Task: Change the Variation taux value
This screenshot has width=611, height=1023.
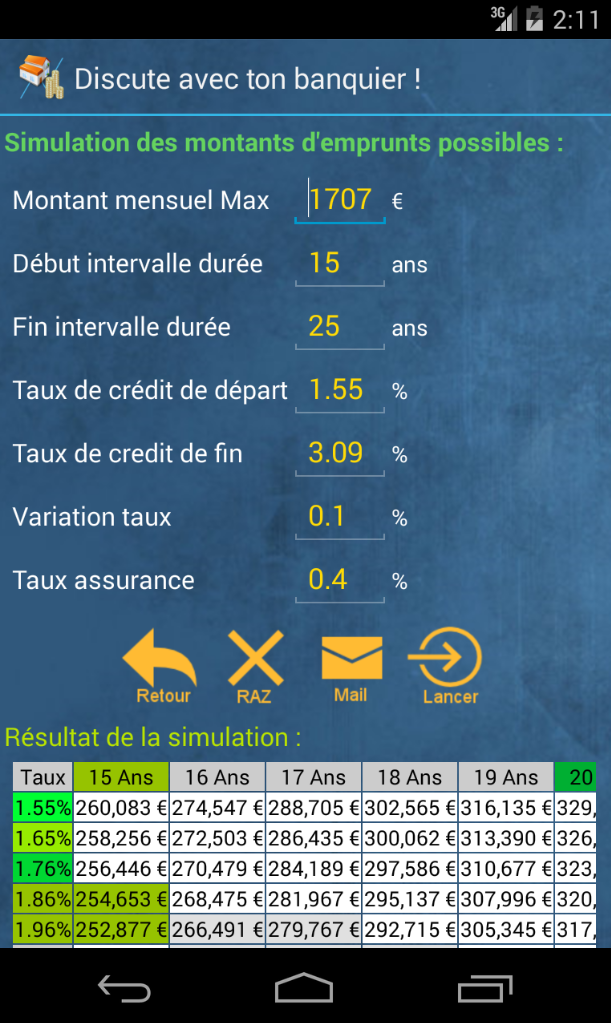Action: coord(340,517)
